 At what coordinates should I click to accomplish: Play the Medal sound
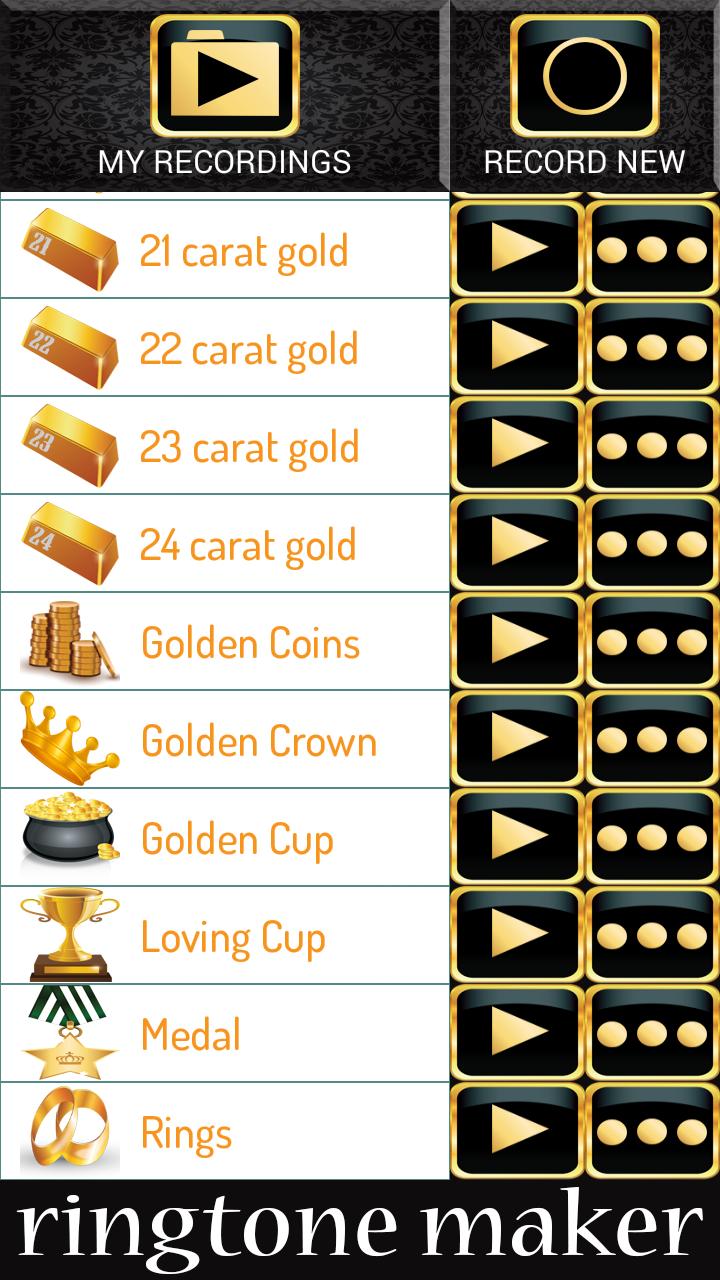click(517, 1033)
